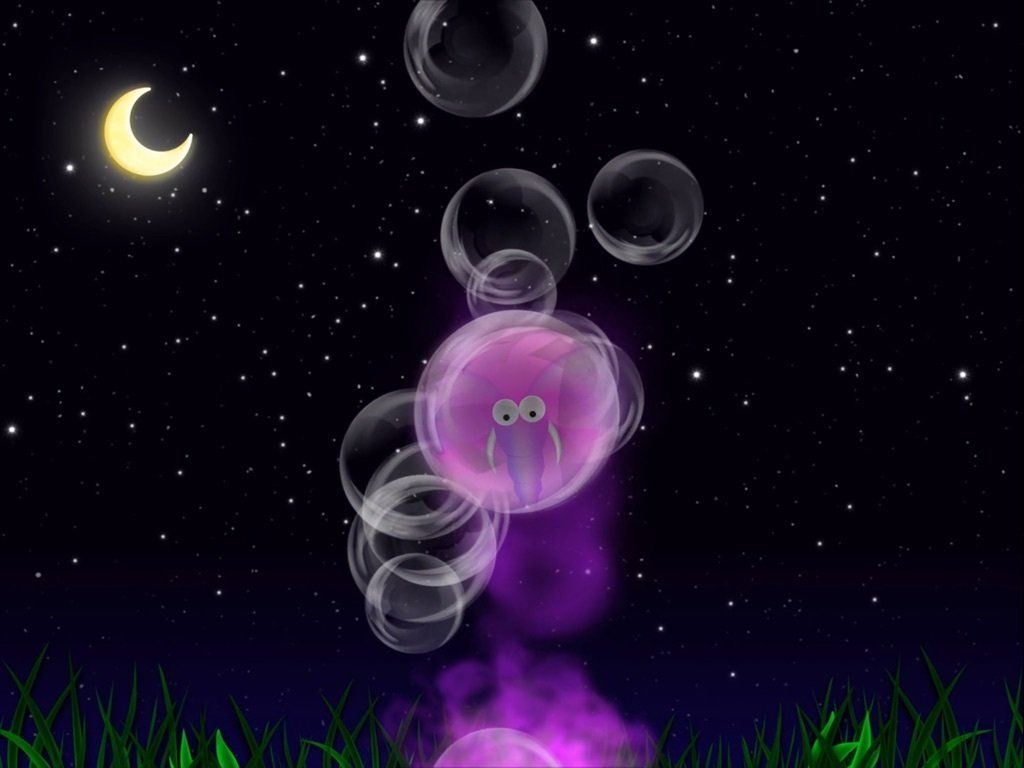Image resolution: width=1024 pixels, height=768 pixels.
Task: Pop the pink bubble holding the elephant
Action: click(x=517, y=412)
